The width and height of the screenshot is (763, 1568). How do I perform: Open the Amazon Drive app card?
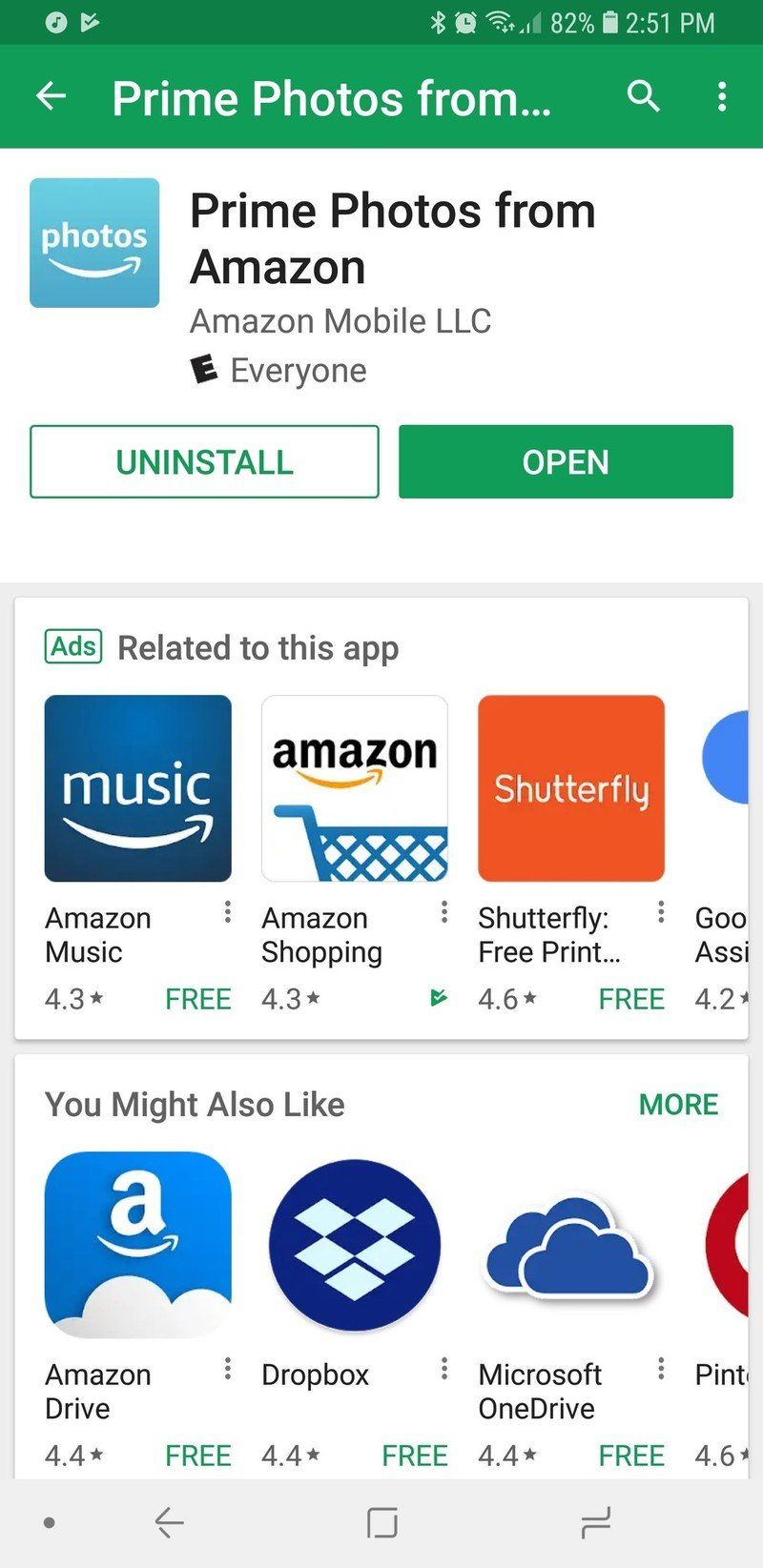coord(137,1245)
